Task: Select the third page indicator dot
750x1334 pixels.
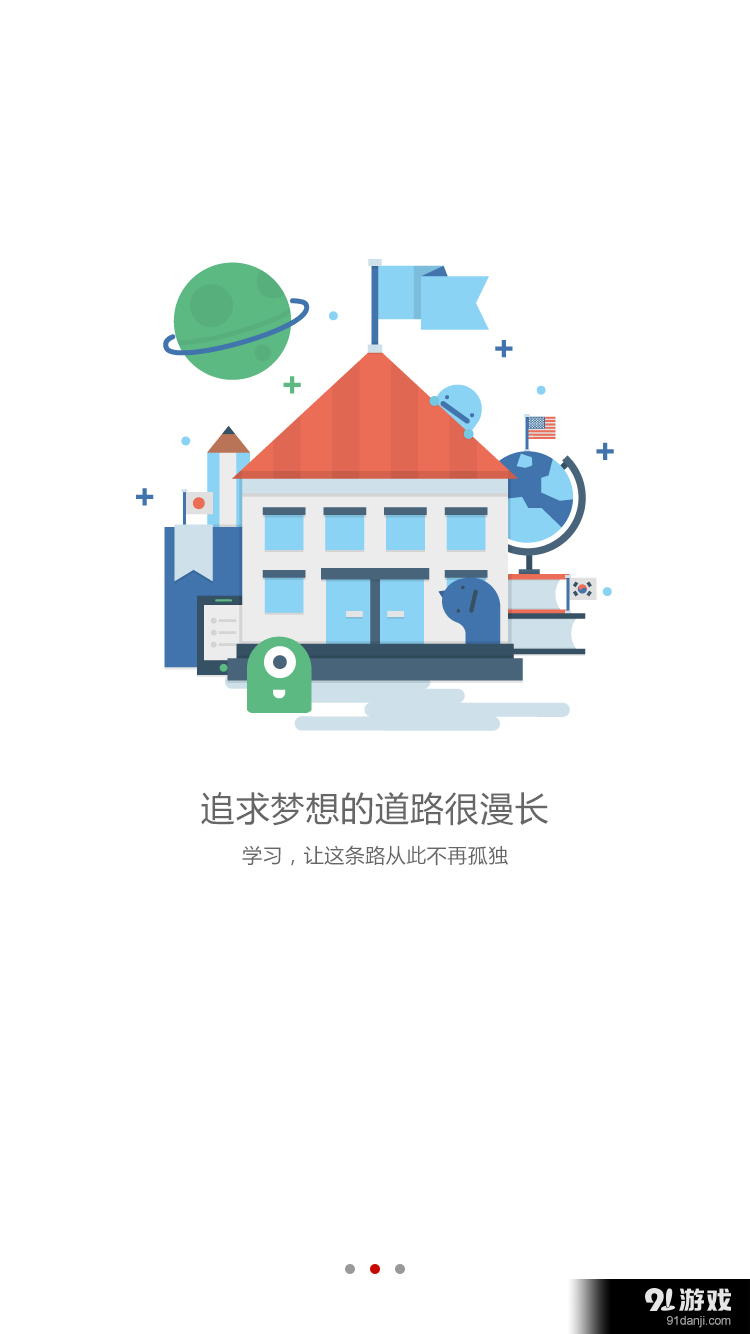Action: 400,1269
